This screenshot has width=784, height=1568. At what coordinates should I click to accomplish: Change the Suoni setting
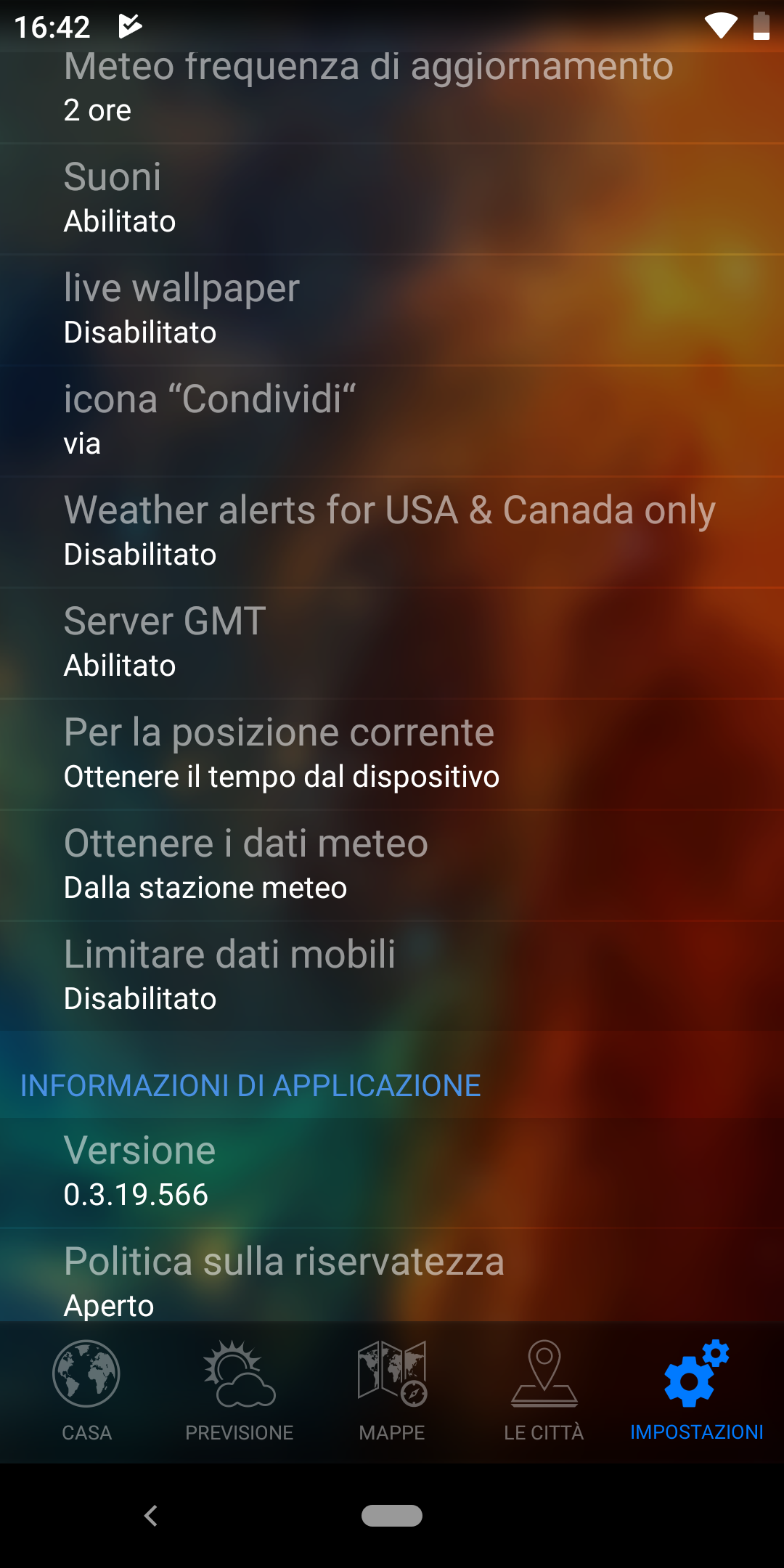[392, 199]
